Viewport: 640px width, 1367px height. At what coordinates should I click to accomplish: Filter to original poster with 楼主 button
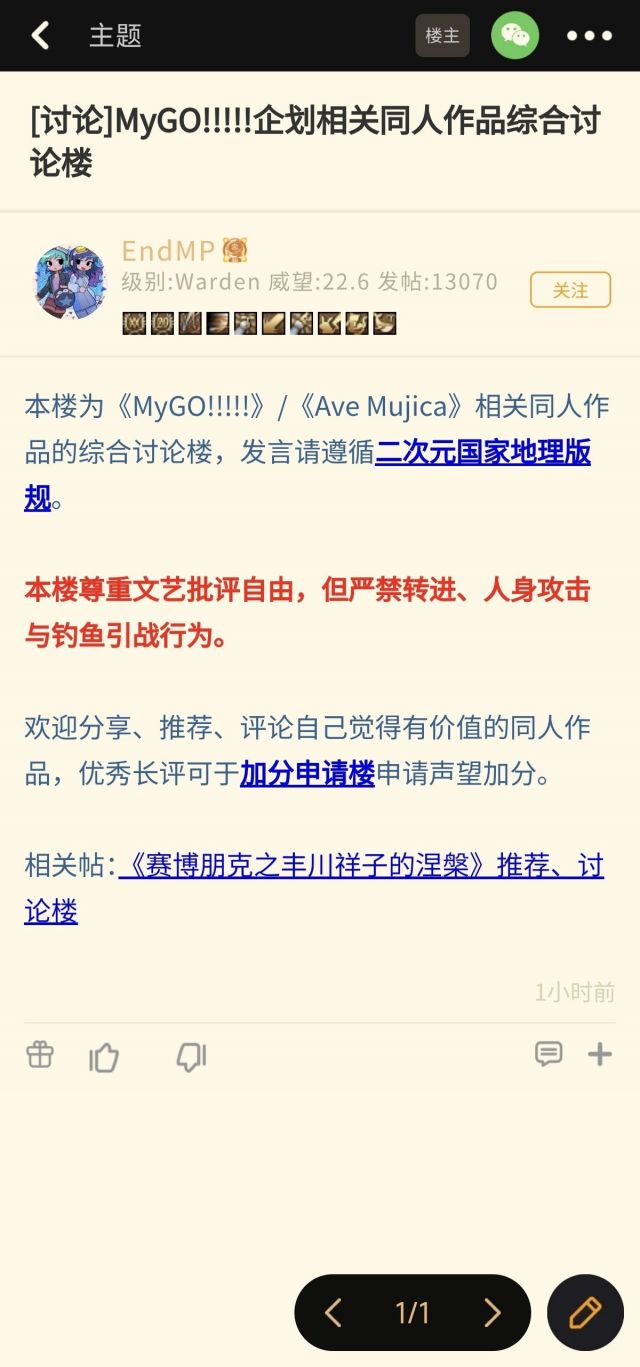tap(442, 36)
